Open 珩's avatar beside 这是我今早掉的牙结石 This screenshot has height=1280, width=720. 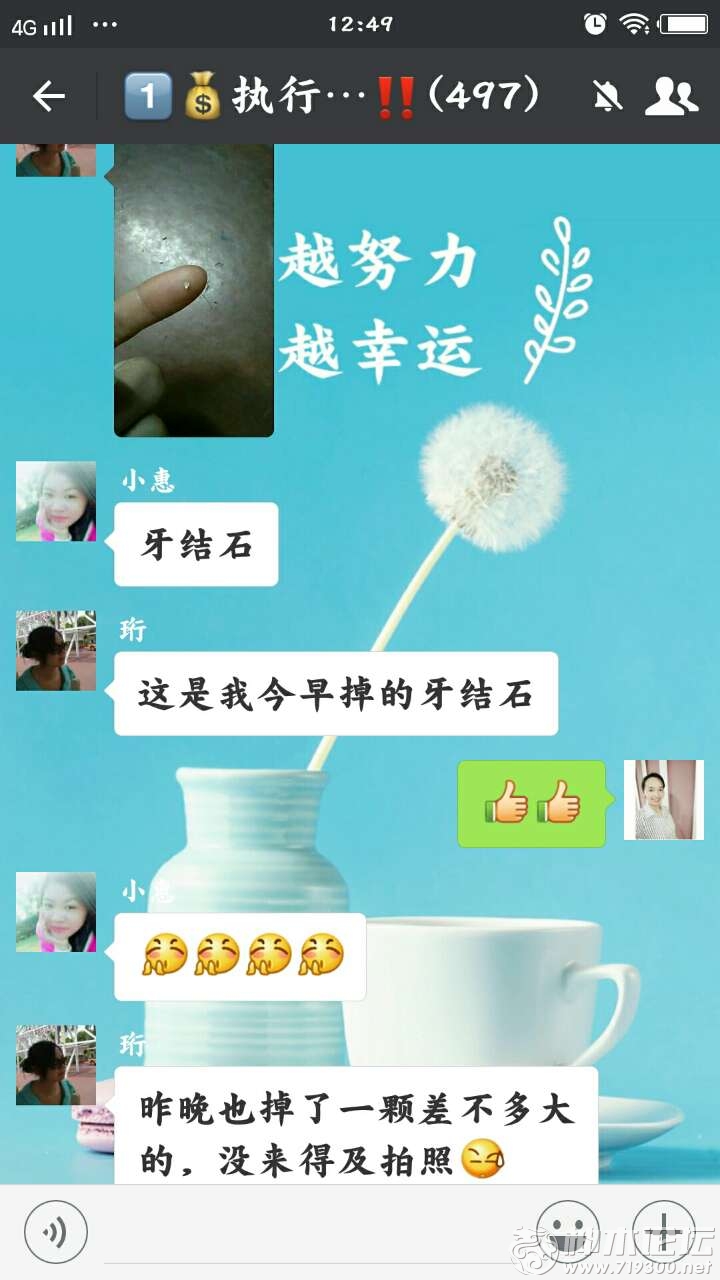point(56,651)
